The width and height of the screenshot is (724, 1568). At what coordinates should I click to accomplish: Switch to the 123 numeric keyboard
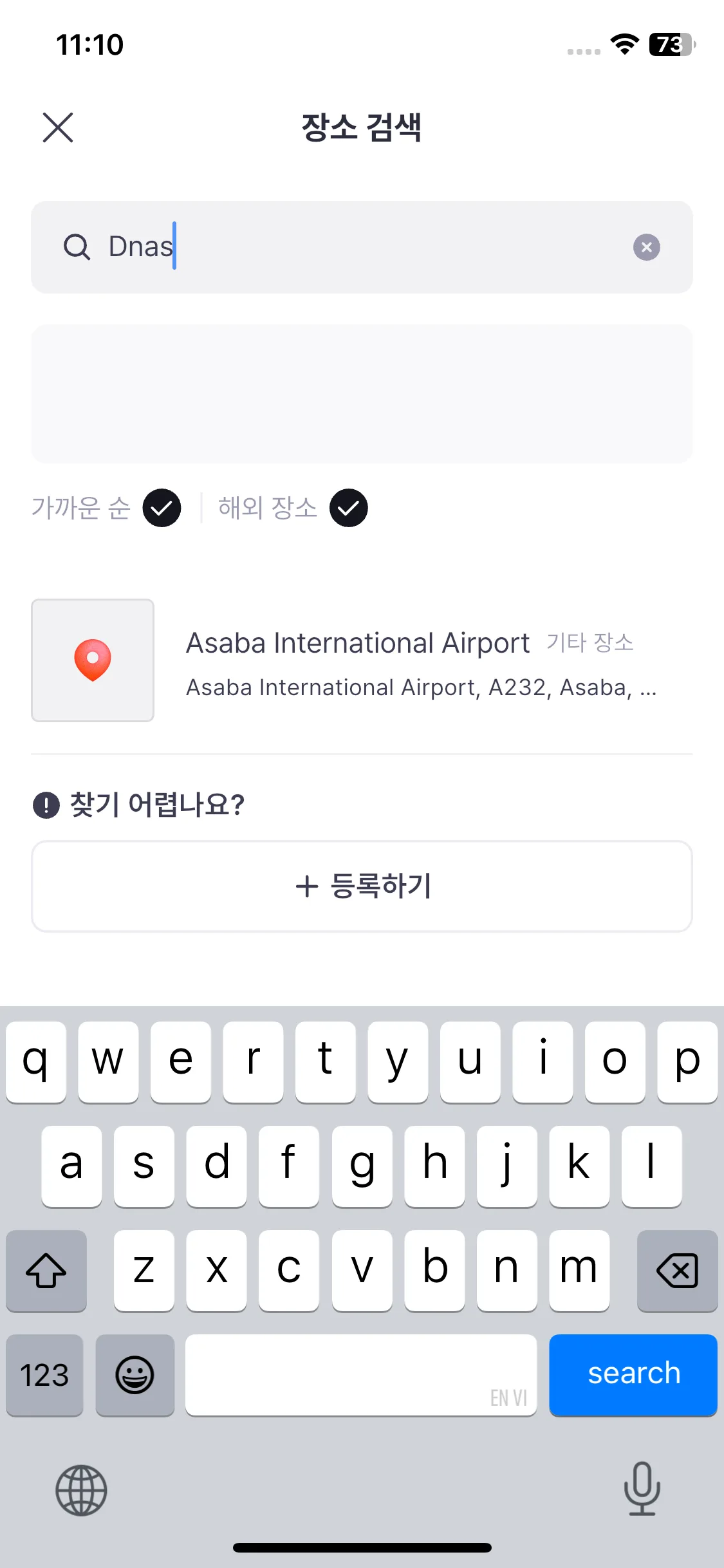click(x=44, y=1375)
